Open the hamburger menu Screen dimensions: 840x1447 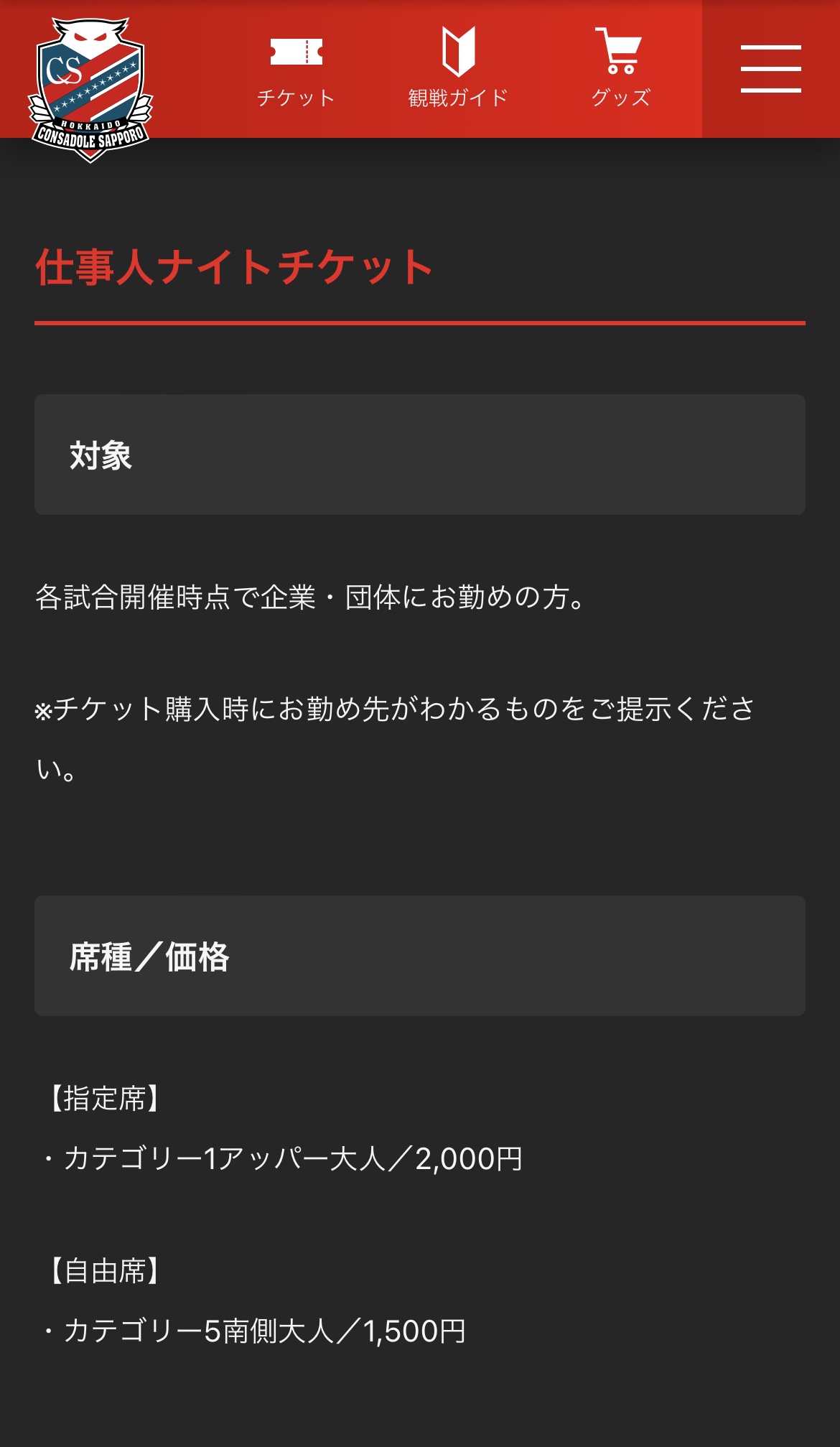pyautogui.click(x=770, y=69)
